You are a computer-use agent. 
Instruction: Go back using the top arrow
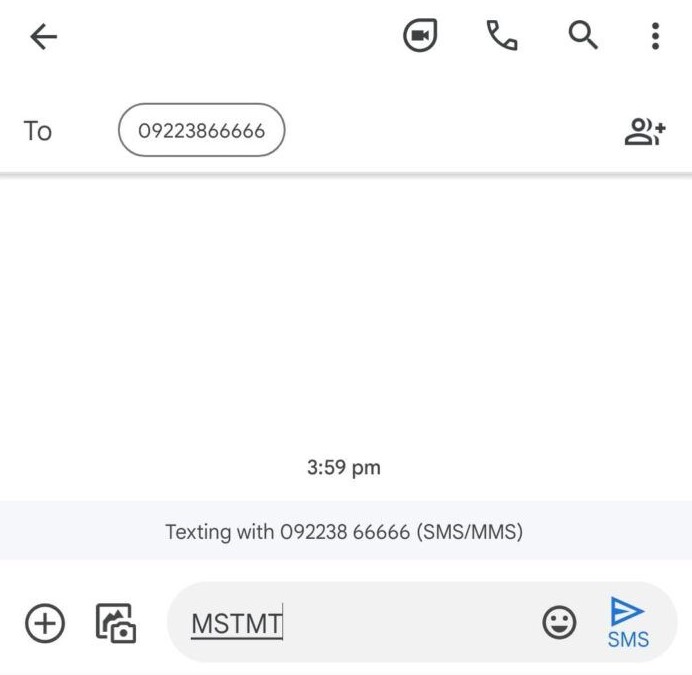(44, 37)
